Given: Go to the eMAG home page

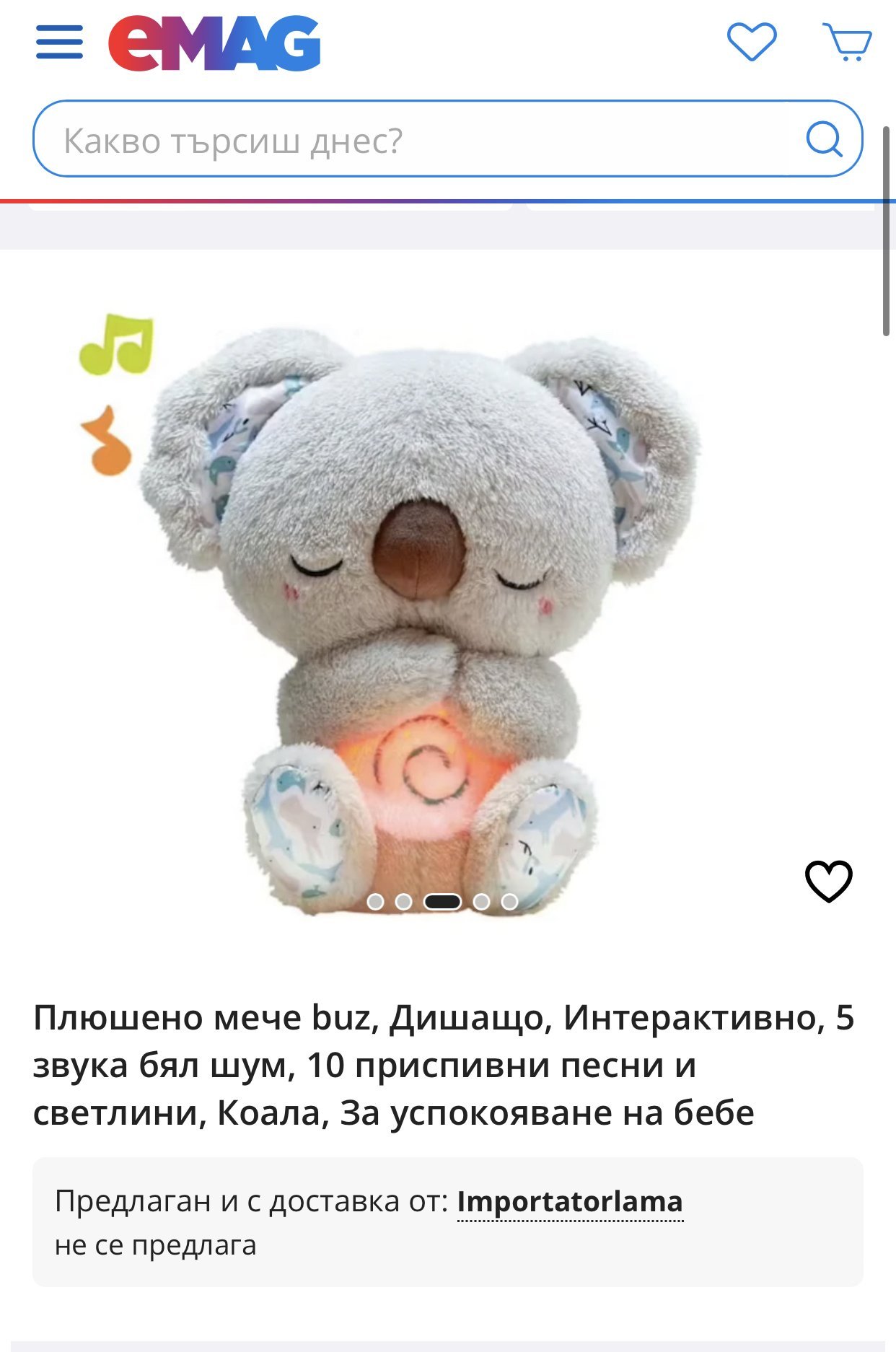Looking at the screenshot, I should 214,44.
